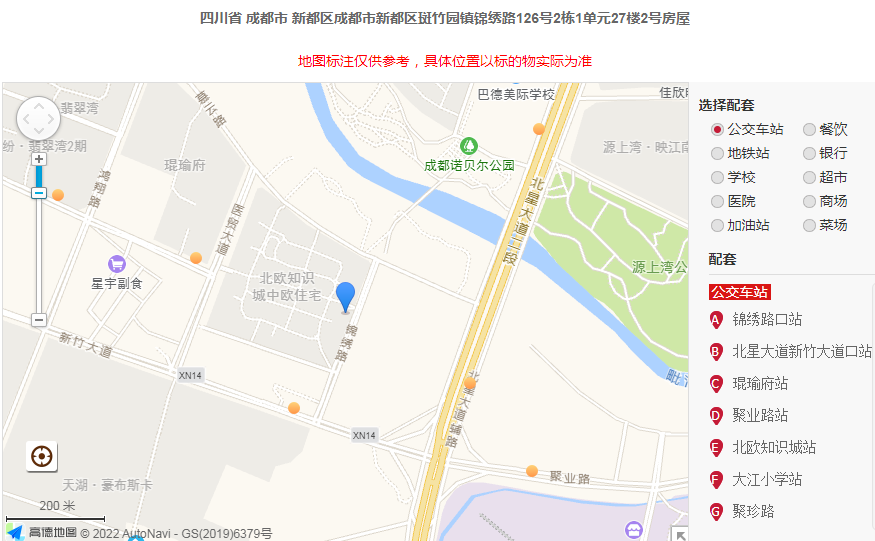The image size is (875, 541).
Task: Zoom in the map with plus button
Action: 39,159
